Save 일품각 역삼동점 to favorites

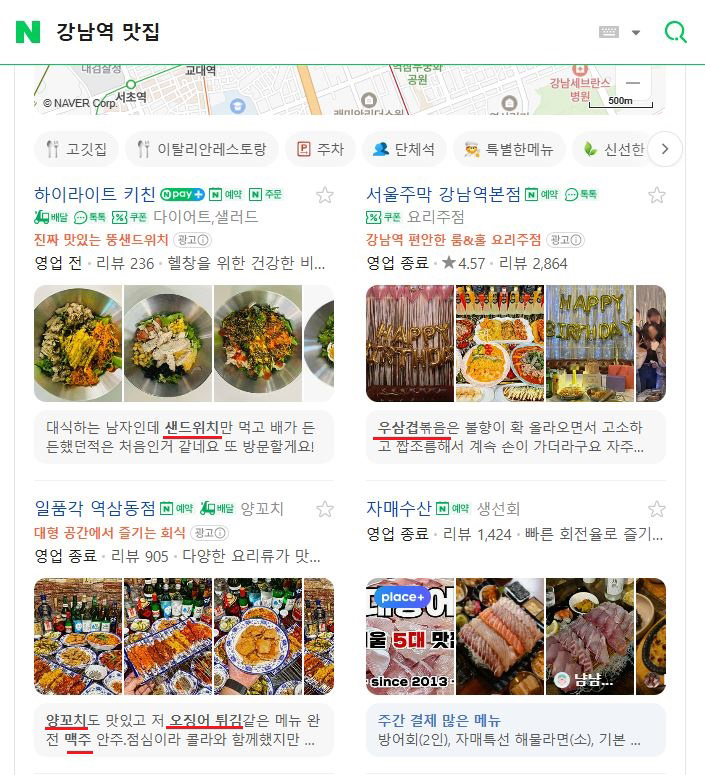[325, 509]
